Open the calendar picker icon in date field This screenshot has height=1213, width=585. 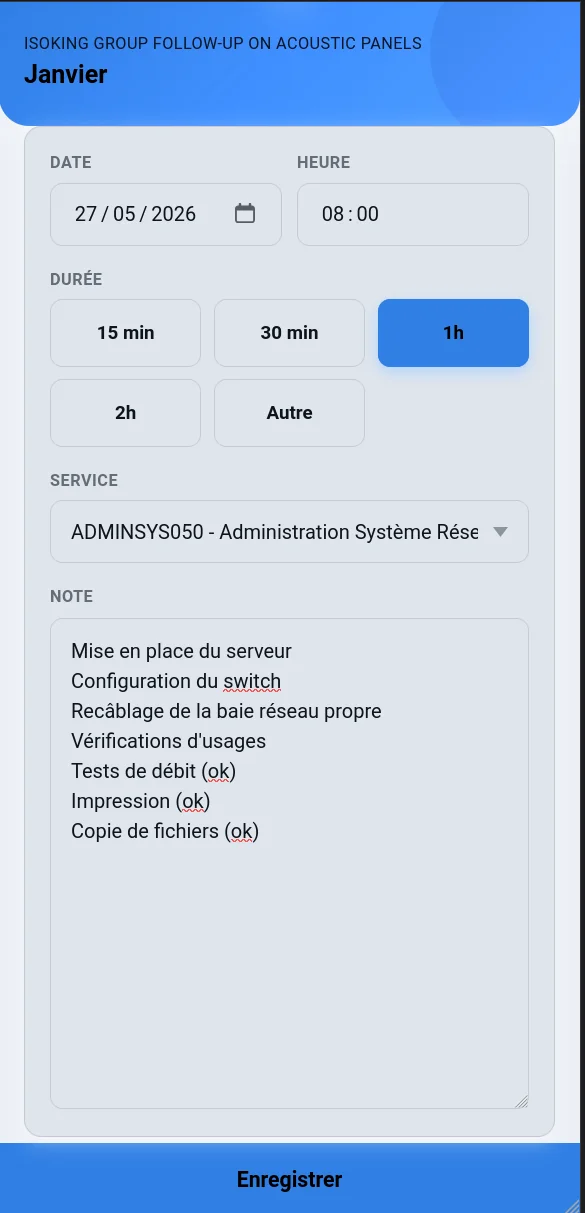(x=245, y=213)
